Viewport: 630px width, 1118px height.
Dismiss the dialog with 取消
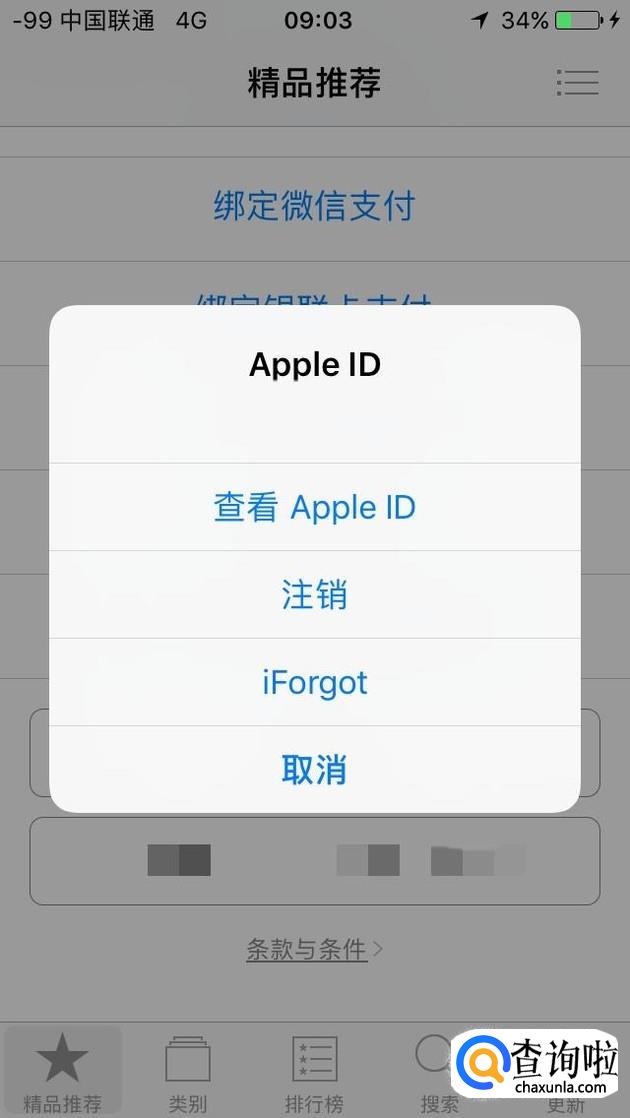tap(314, 770)
